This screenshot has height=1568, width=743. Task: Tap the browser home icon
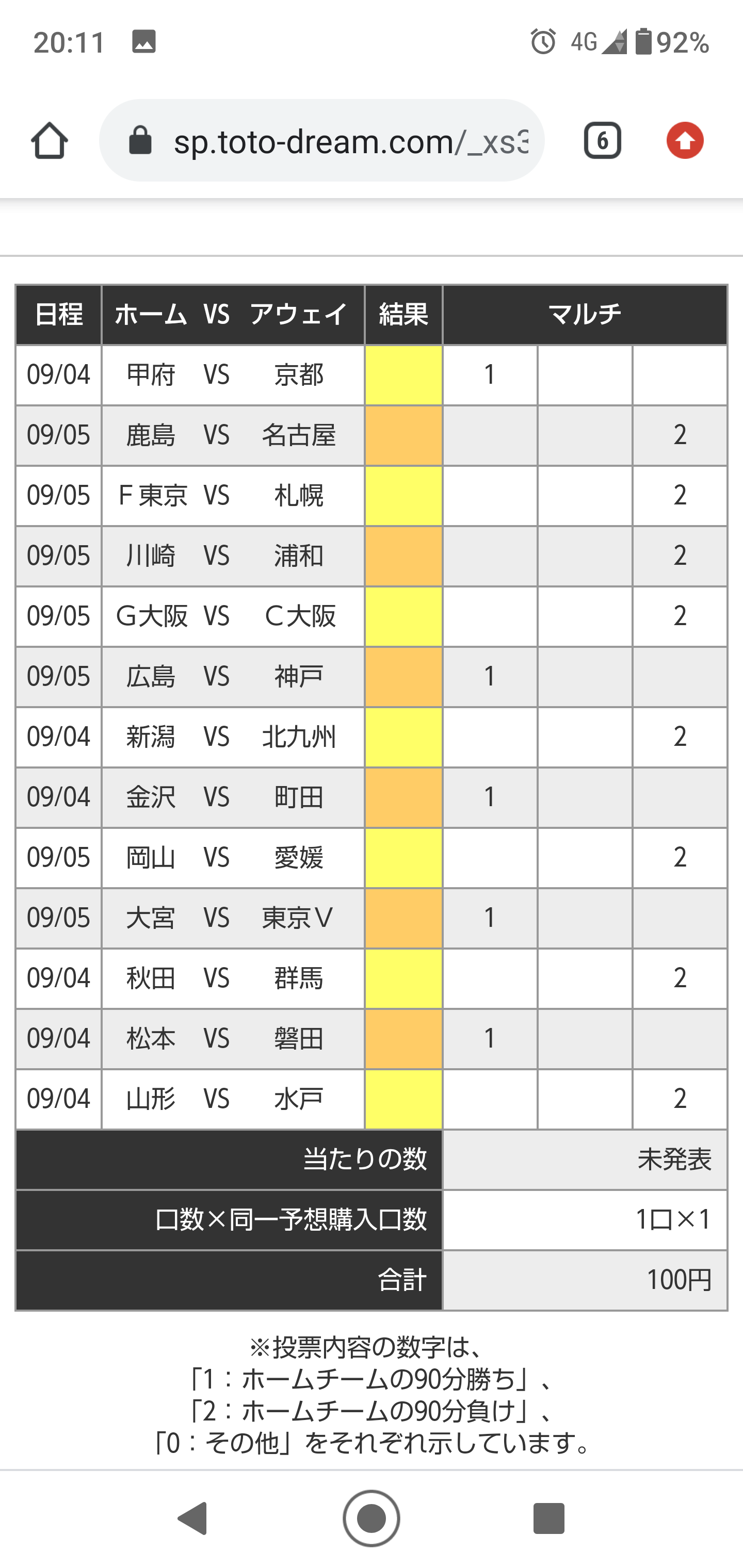(50, 141)
